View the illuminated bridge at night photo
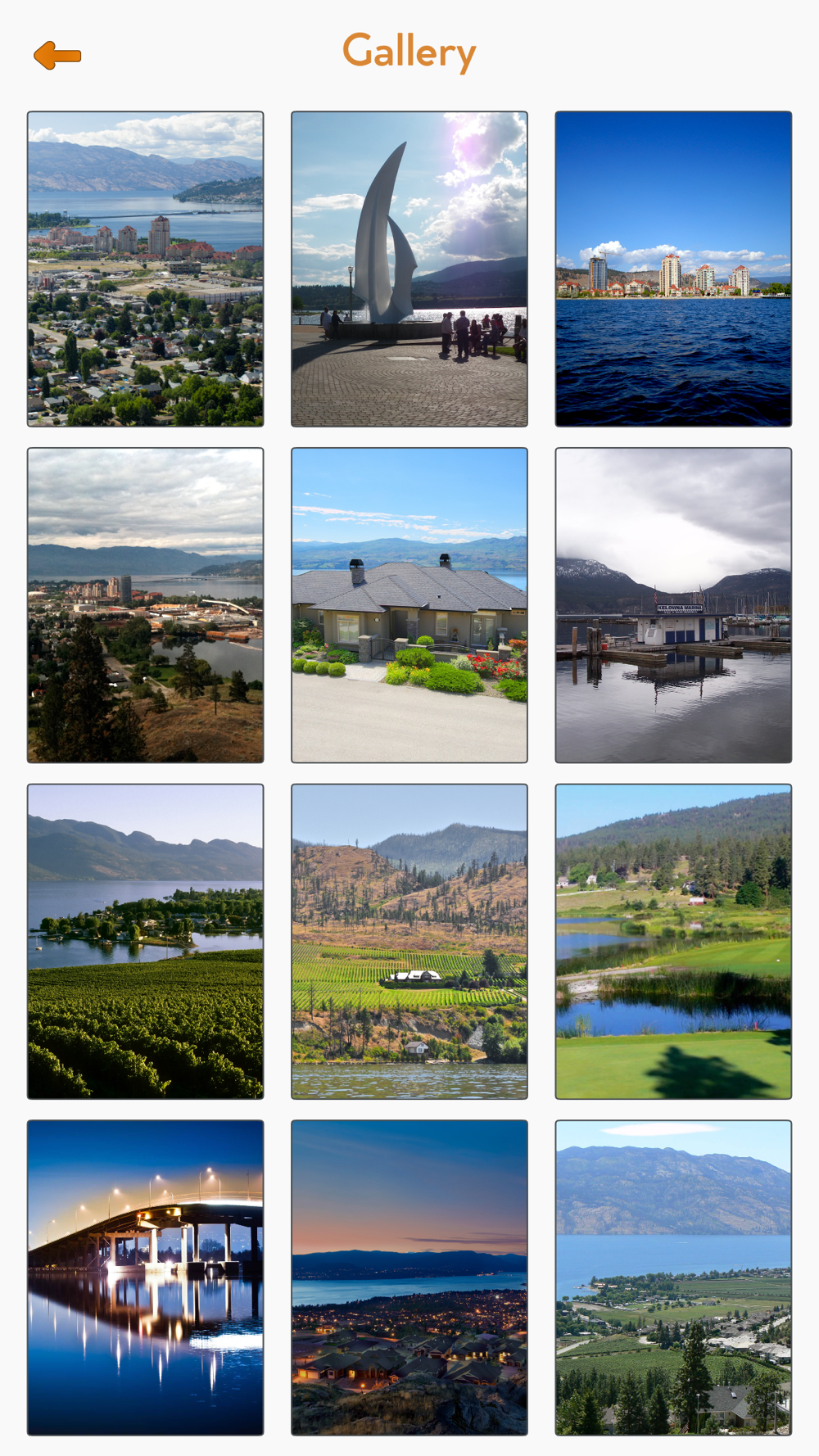This screenshot has height=1456, width=819. pyautogui.click(x=146, y=1277)
